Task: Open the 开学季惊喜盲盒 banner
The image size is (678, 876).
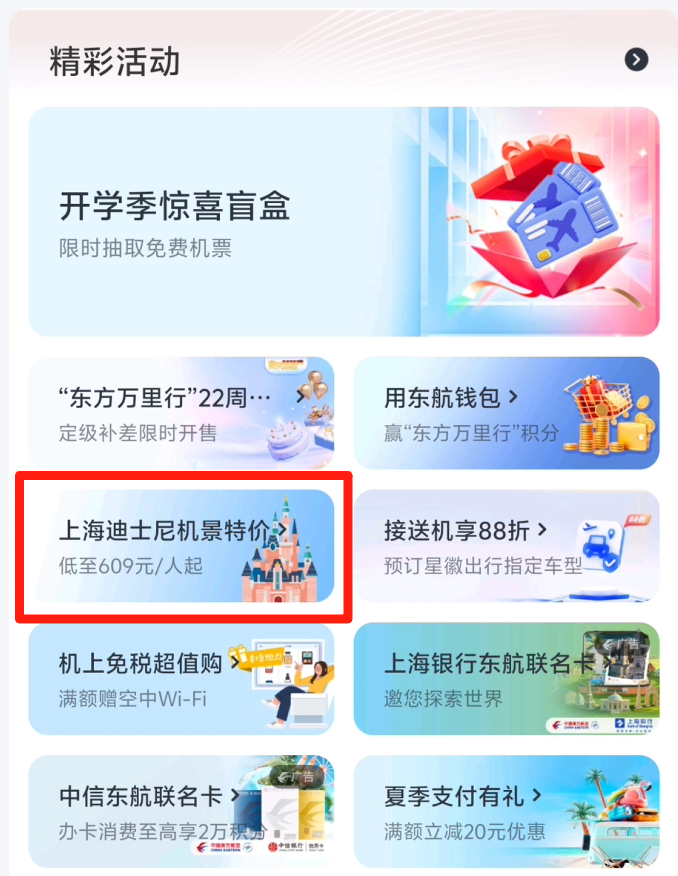Action: (x=343, y=222)
